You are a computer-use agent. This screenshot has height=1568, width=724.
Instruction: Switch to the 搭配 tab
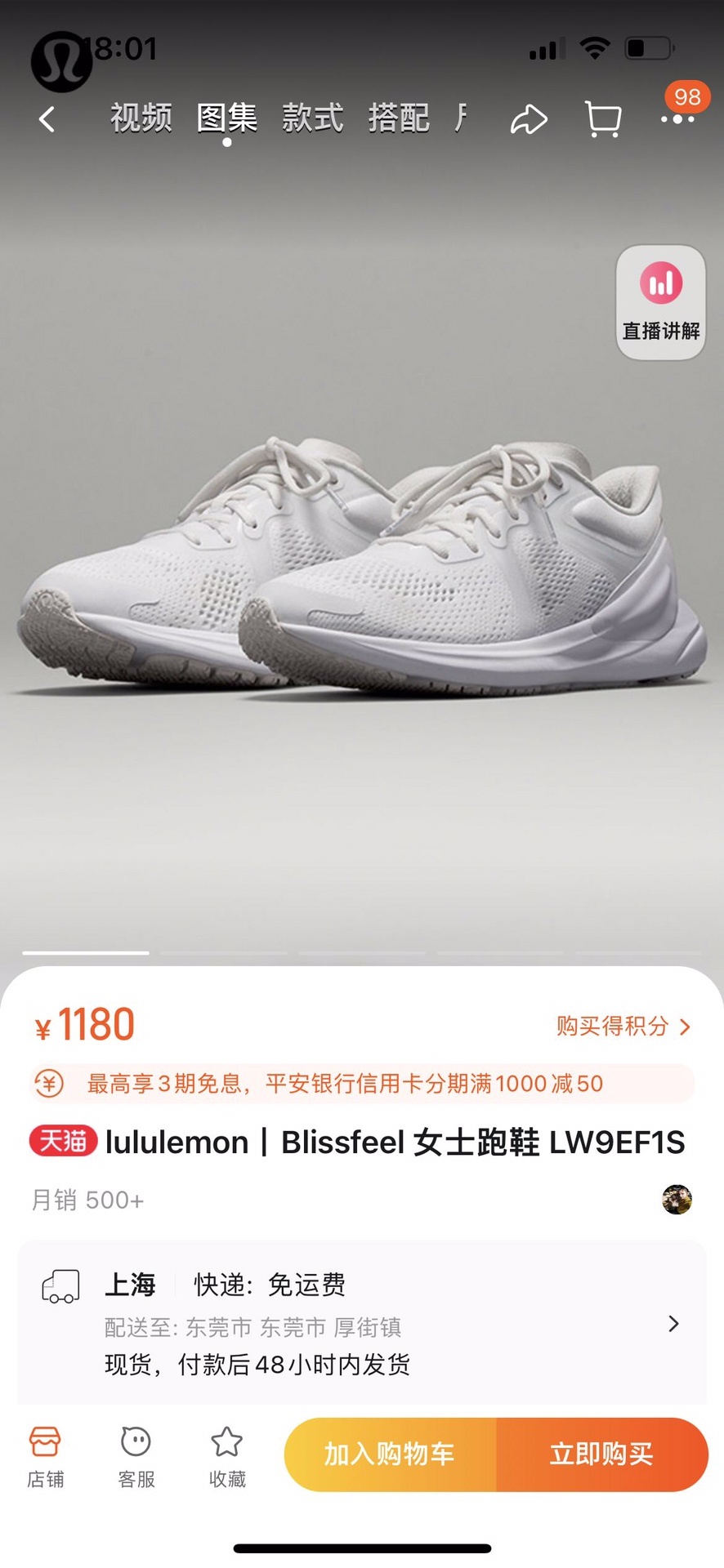pyautogui.click(x=399, y=118)
